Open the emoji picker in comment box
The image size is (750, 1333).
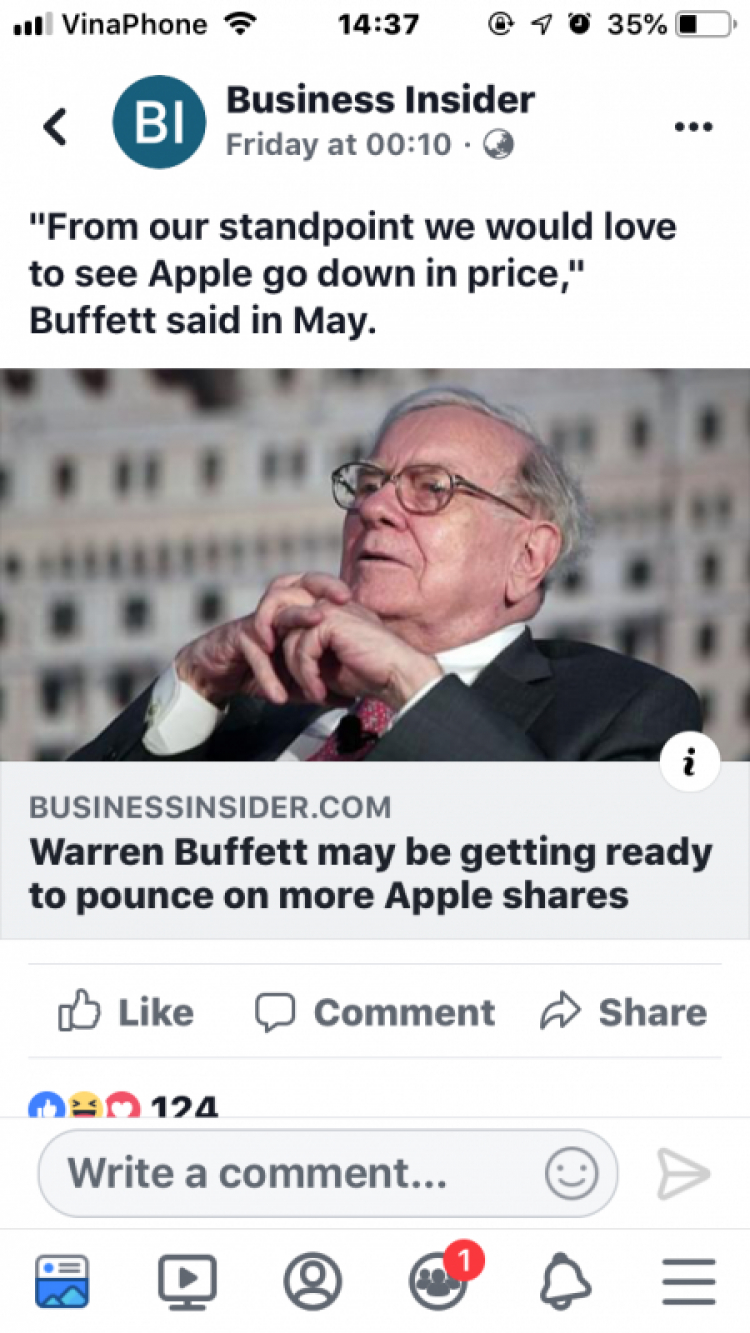572,1172
